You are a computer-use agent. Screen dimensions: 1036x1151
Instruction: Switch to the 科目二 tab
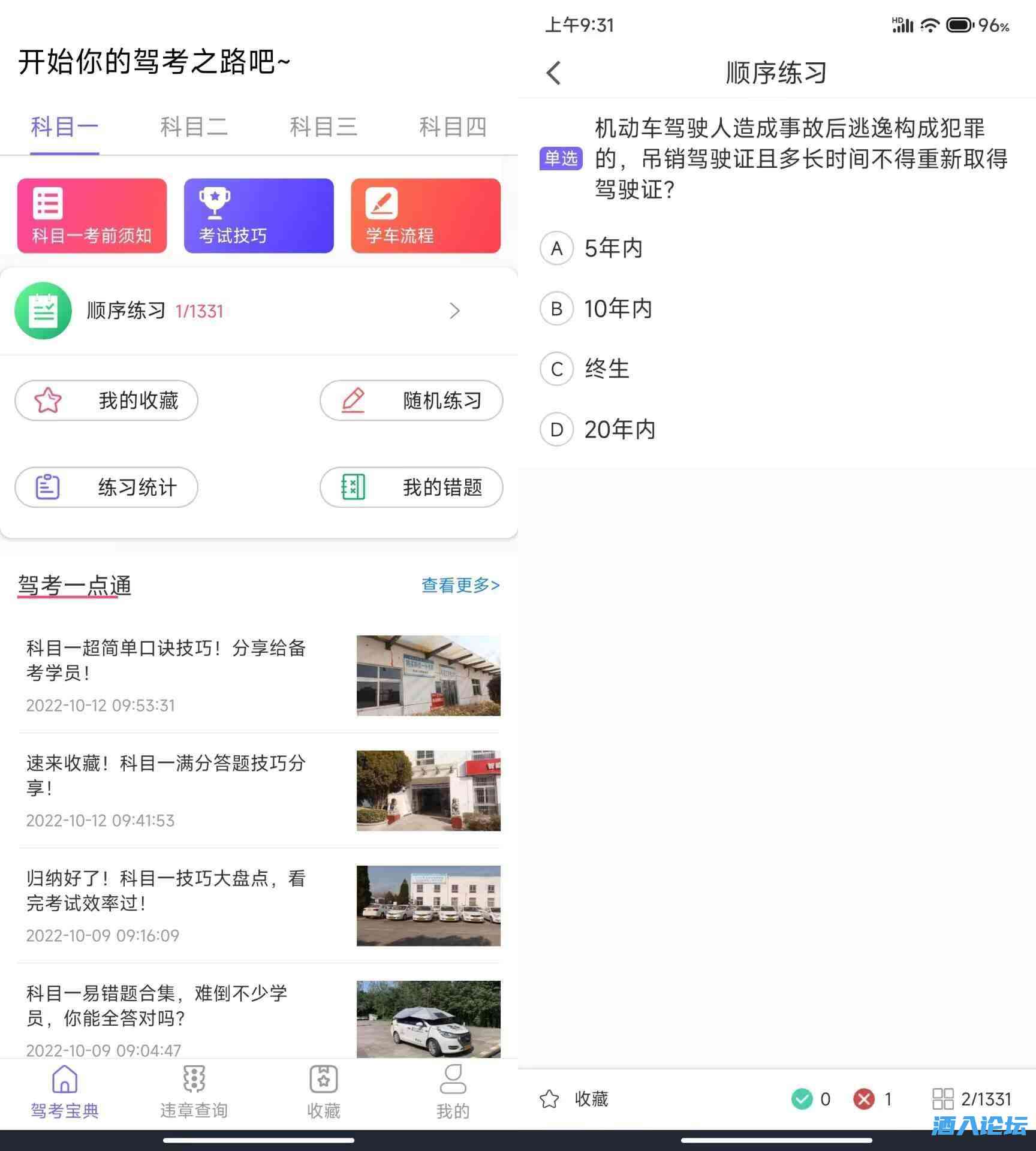[194, 127]
